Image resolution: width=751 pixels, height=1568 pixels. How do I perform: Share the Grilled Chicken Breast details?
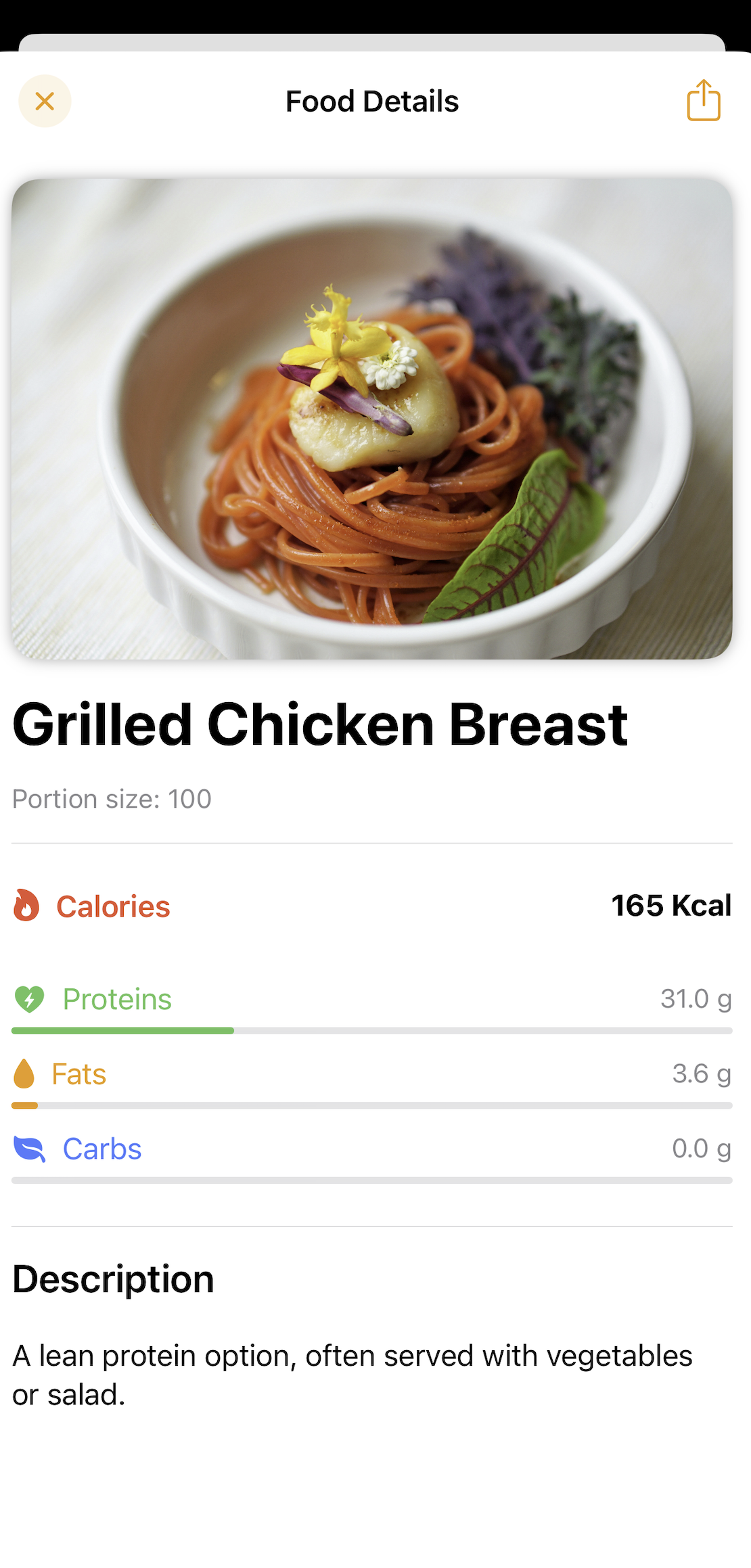pos(704,100)
